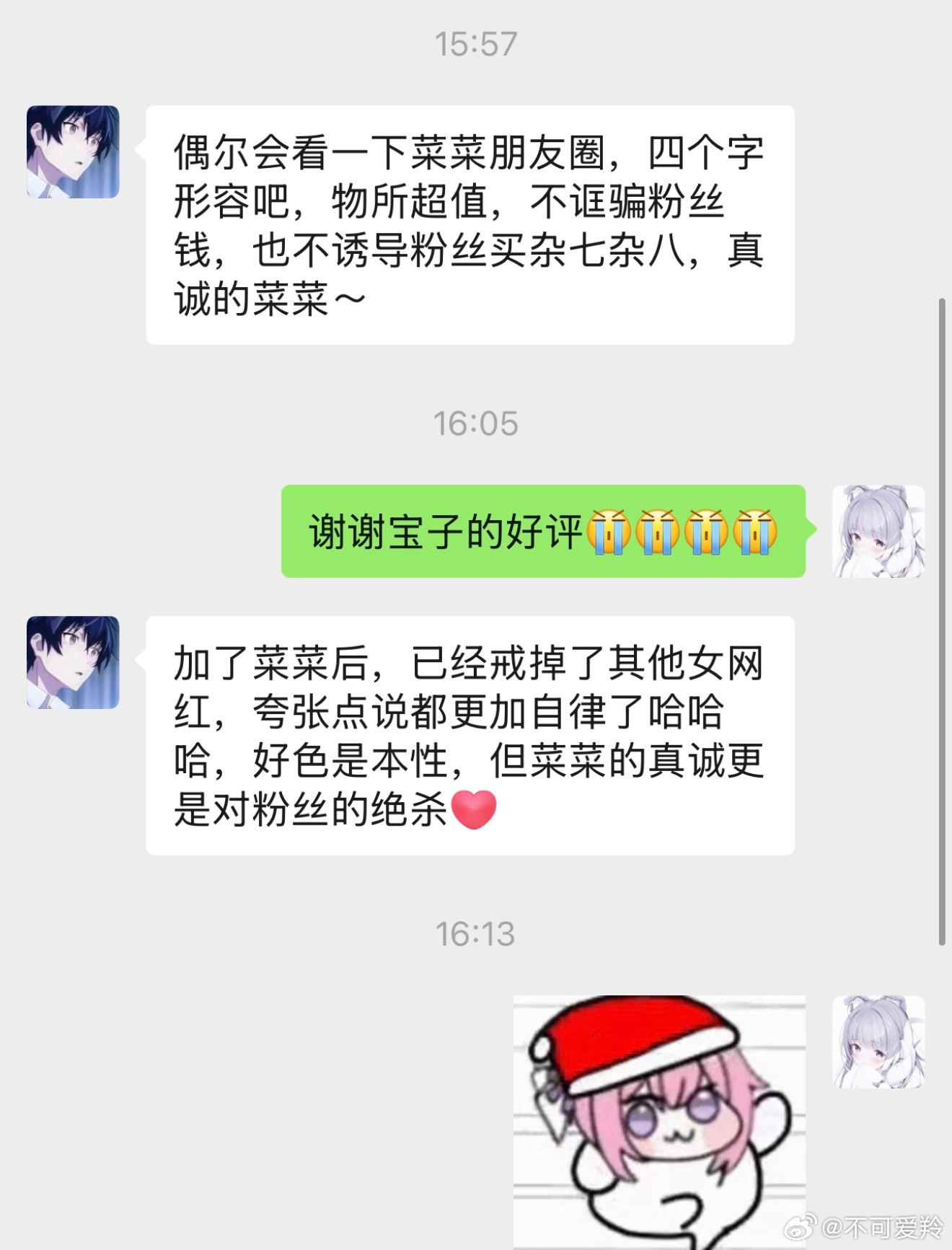Image resolution: width=952 pixels, height=1250 pixels.
Task: Open own avatar beside 谢谢宝子的好评 message
Action: [x=878, y=532]
